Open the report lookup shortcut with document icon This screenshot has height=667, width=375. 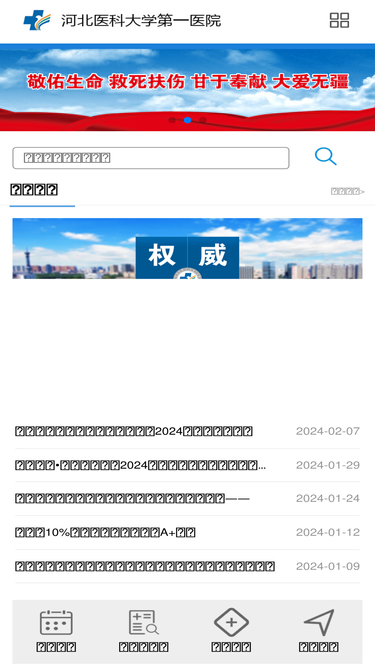coord(144,631)
